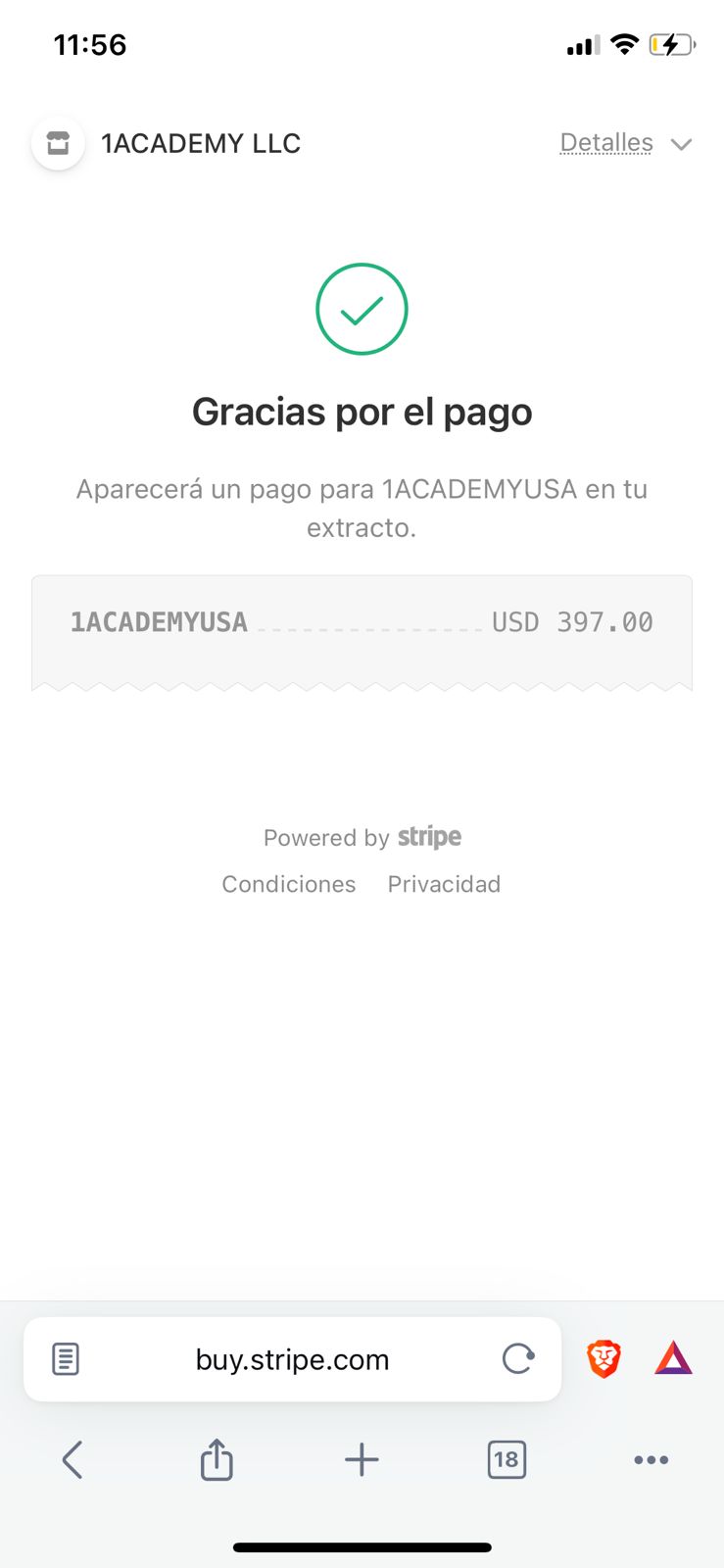Share this page
The width and height of the screenshot is (724, 1568).
click(217, 1459)
